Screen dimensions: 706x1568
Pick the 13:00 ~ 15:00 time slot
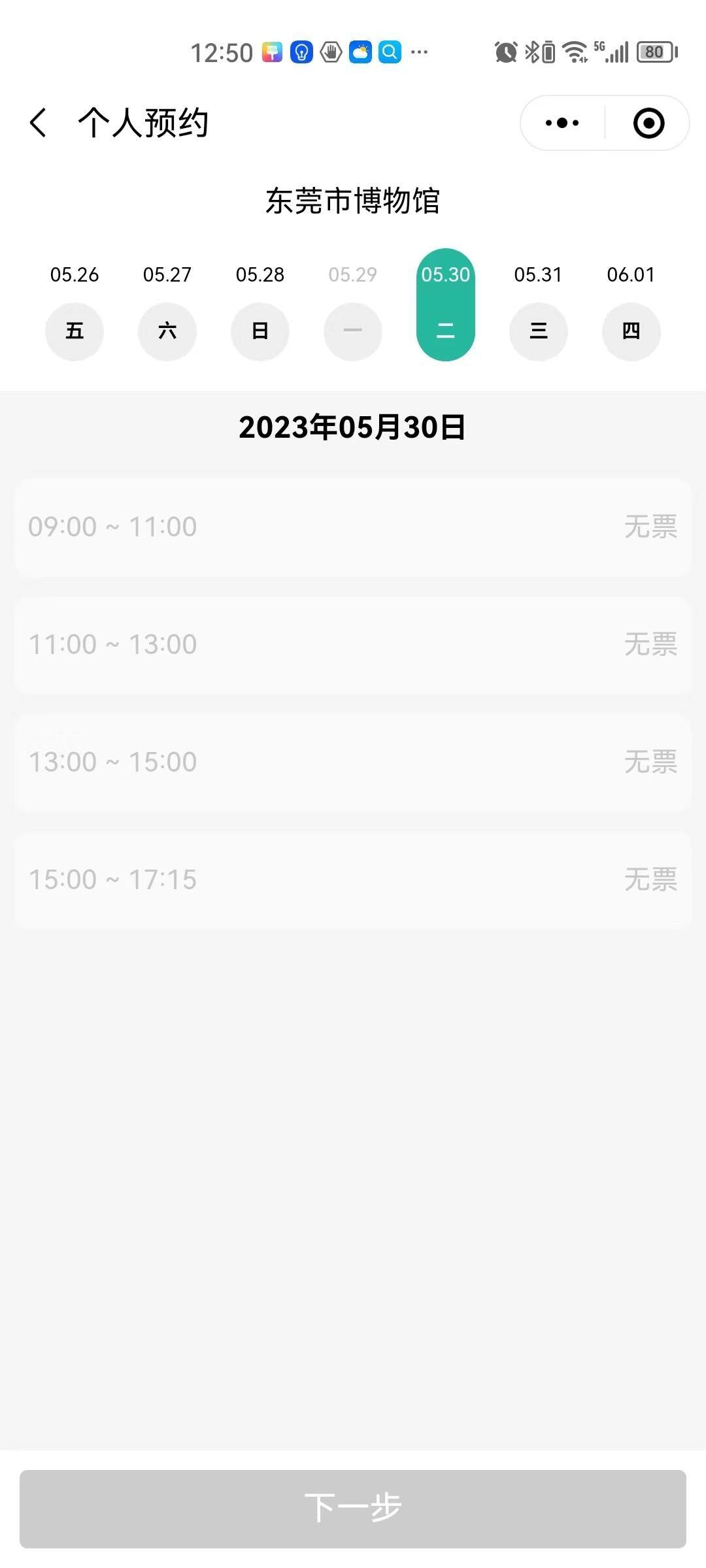(x=353, y=762)
